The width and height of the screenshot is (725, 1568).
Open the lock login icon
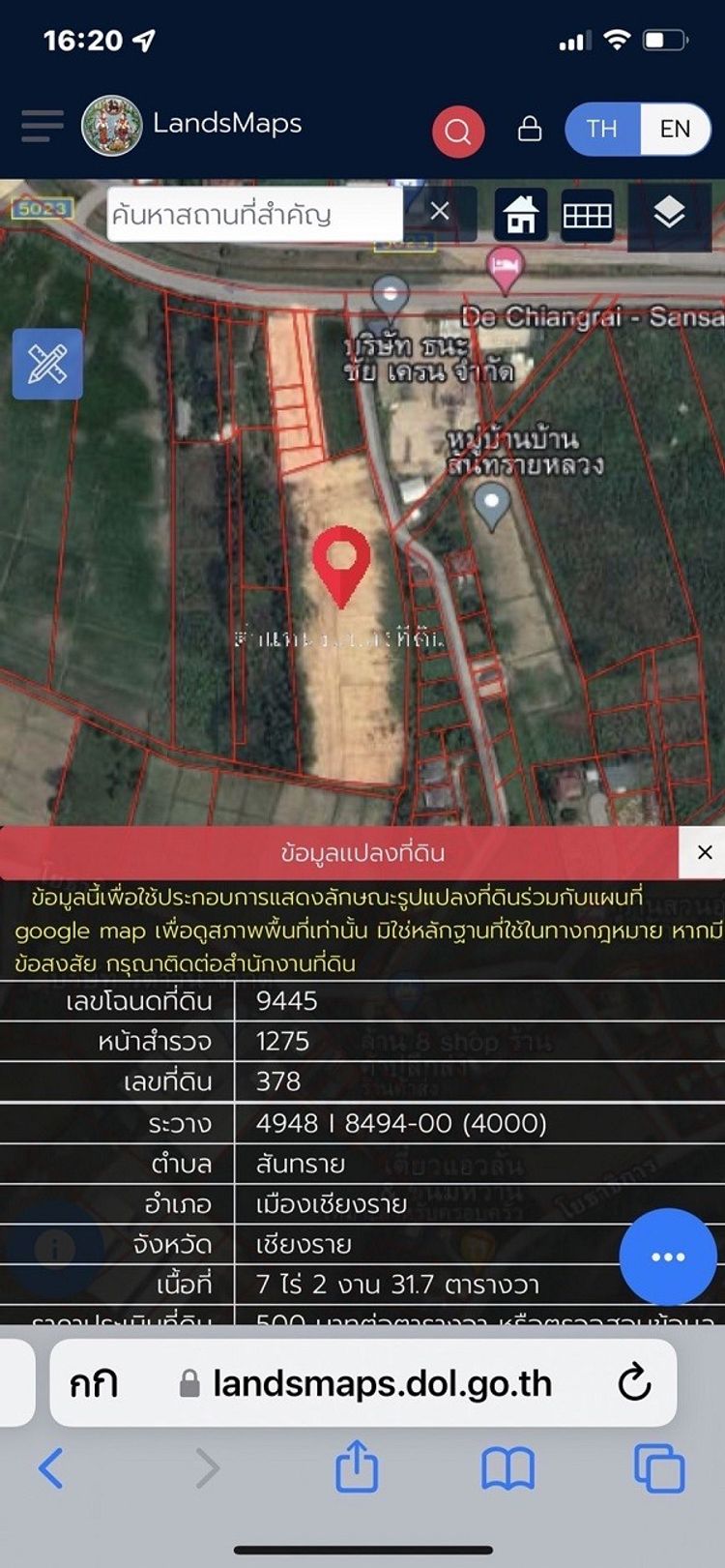click(530, 129)
